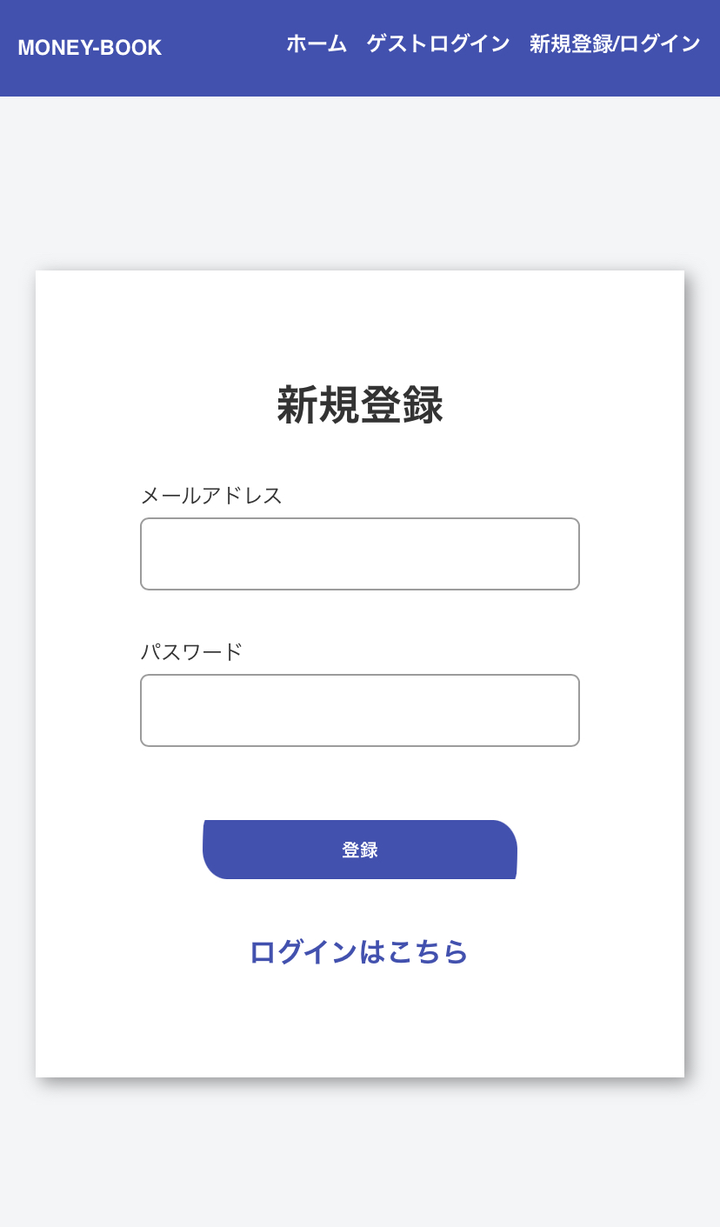Viewport: 720px width, 1227px height.
Task: Open 新規登録/ログイン in the header
Action: point(614,44)
